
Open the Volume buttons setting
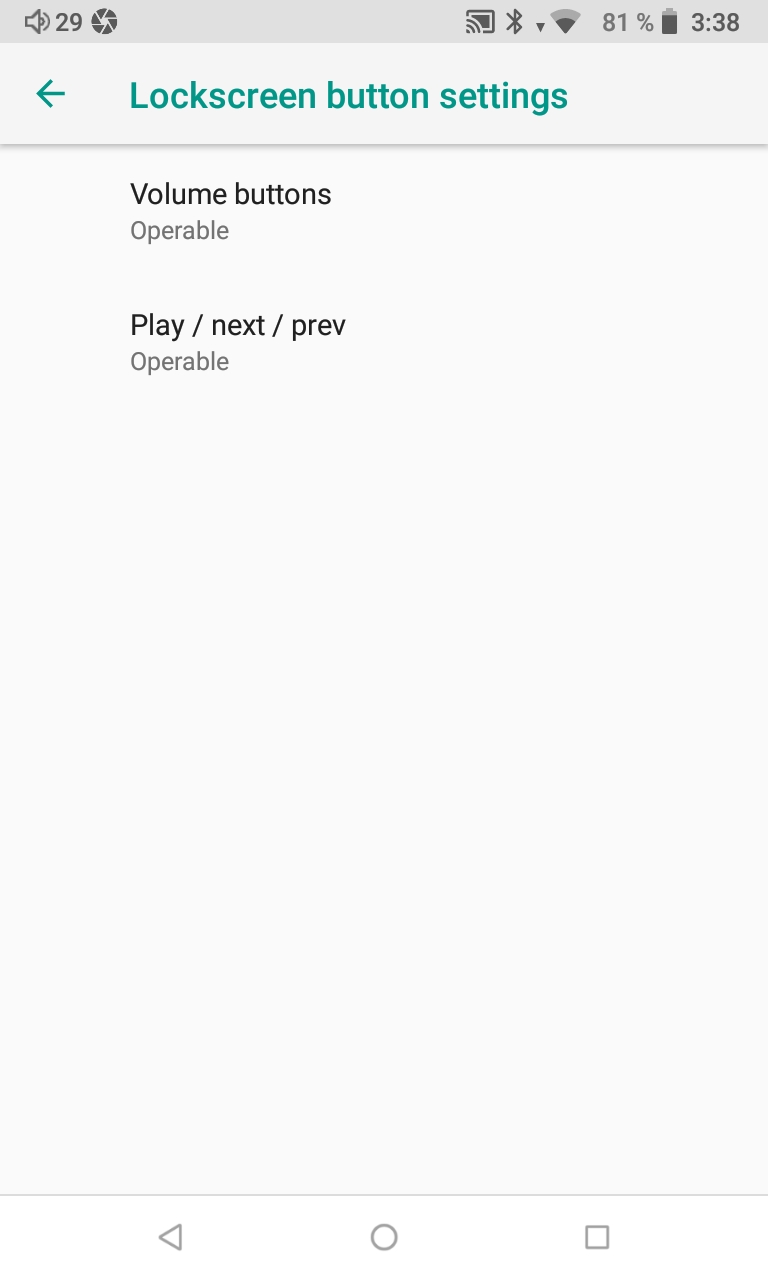(384, 211)
